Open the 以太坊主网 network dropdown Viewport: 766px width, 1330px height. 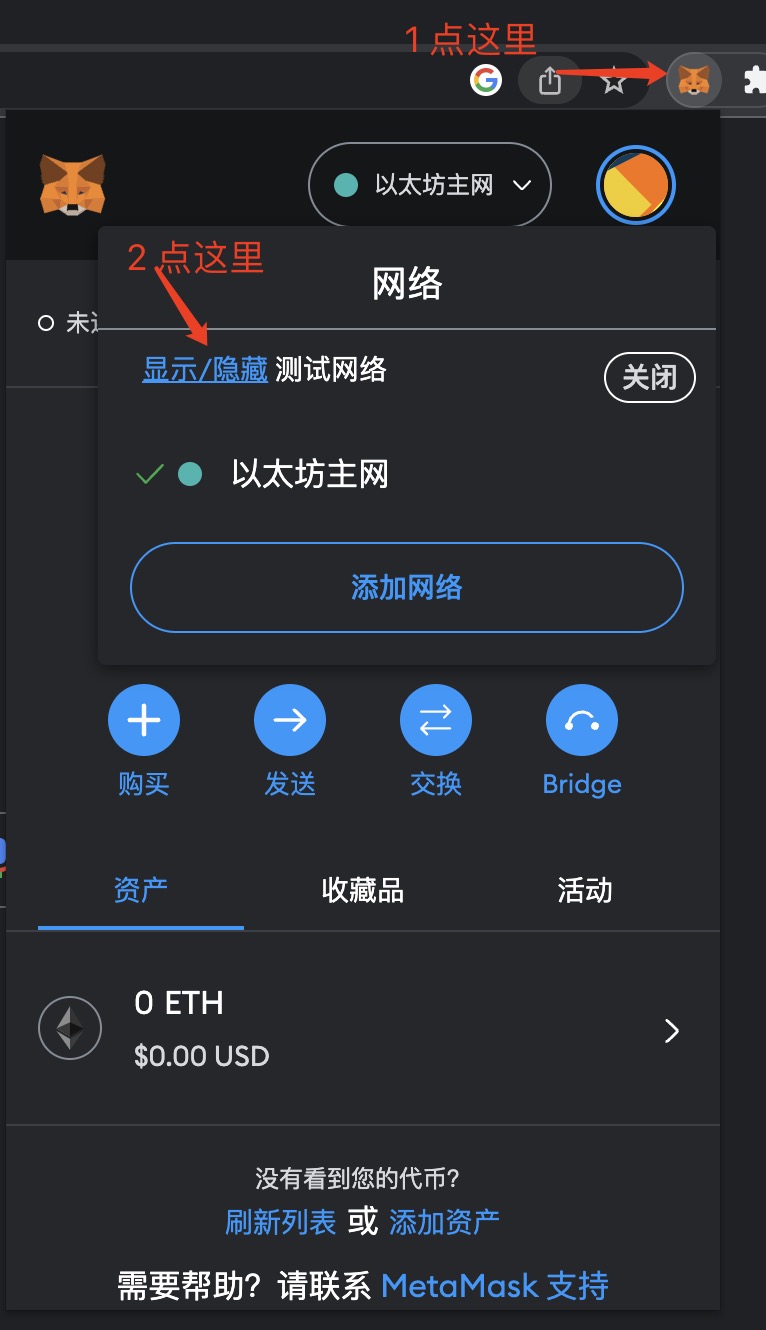(430, 185)
